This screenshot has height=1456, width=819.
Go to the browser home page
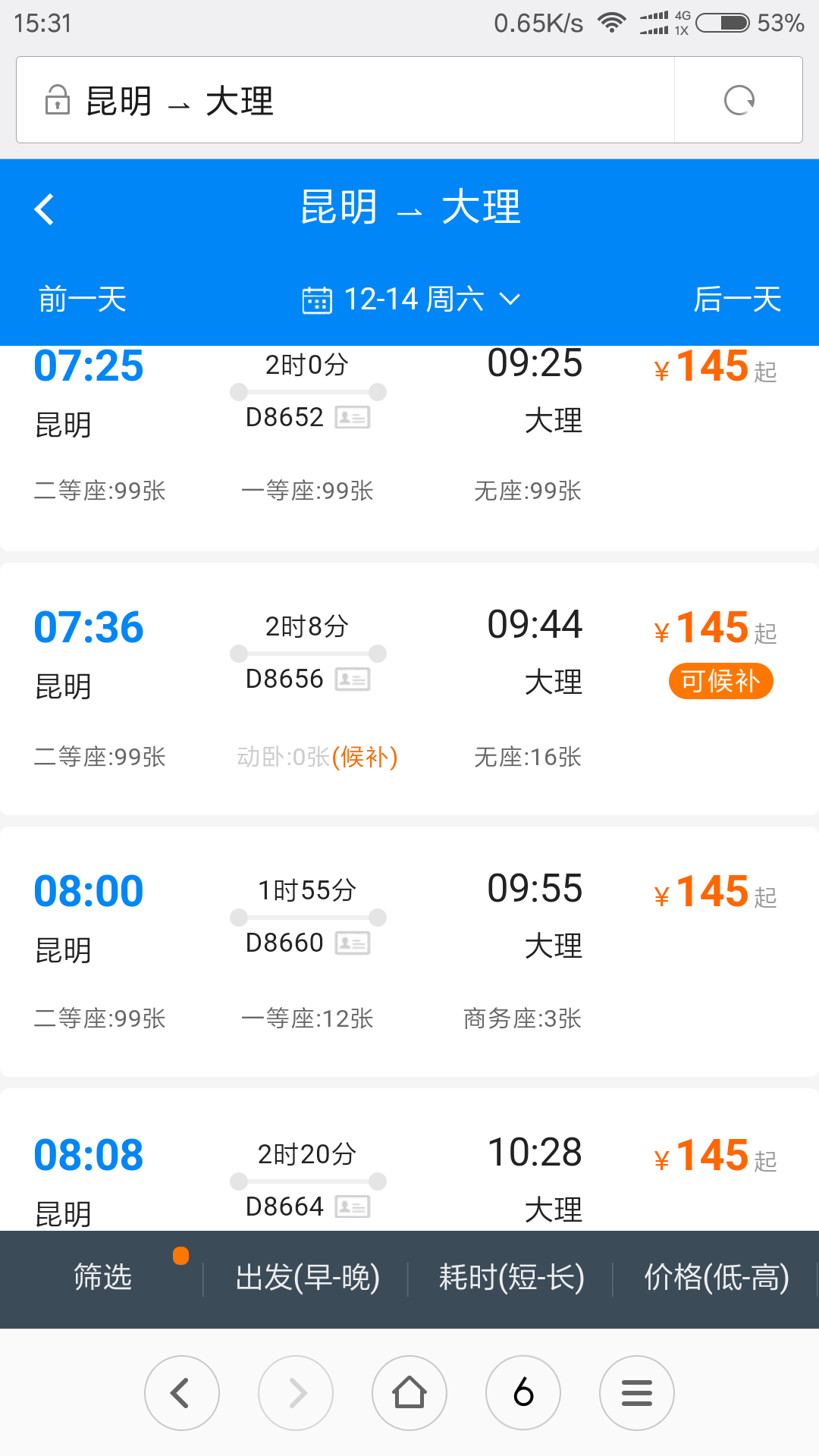[409, 1393]
